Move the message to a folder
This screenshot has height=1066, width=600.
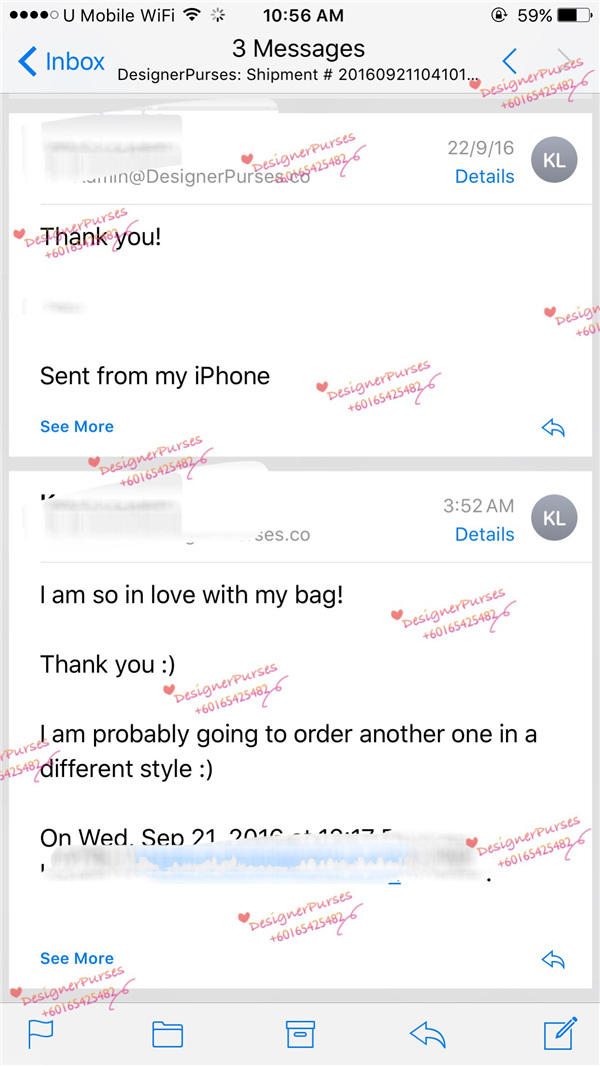click(167, 1034)
